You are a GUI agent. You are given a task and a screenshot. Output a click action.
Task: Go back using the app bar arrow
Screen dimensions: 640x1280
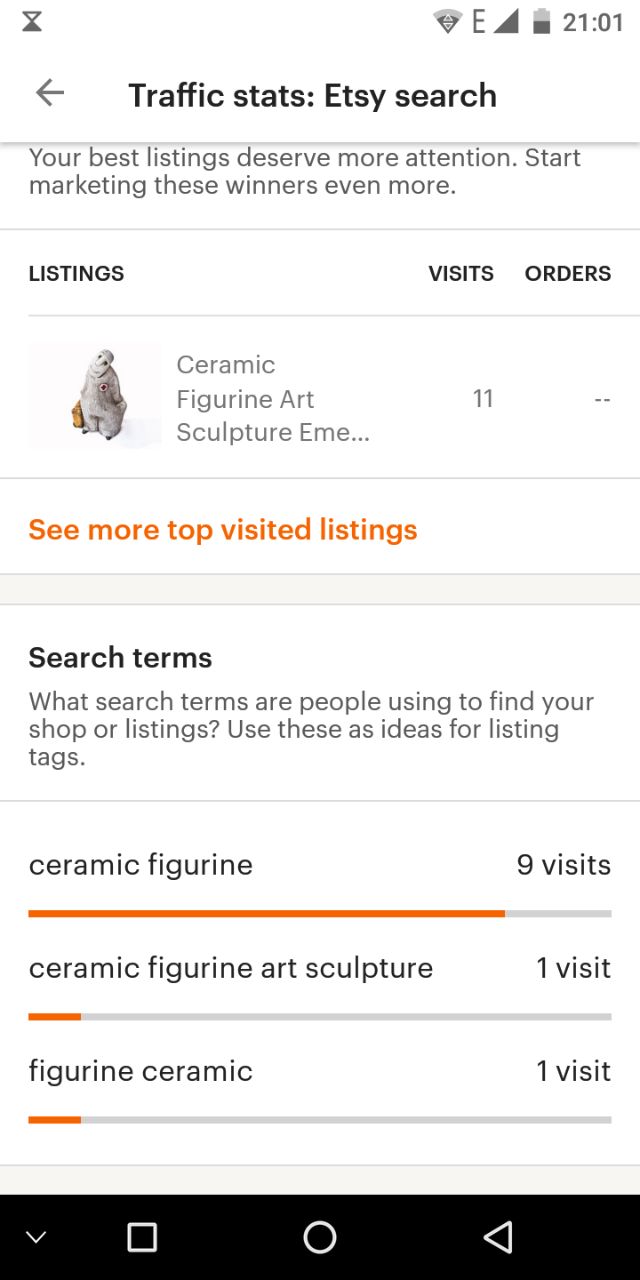[x=49, y=93]
